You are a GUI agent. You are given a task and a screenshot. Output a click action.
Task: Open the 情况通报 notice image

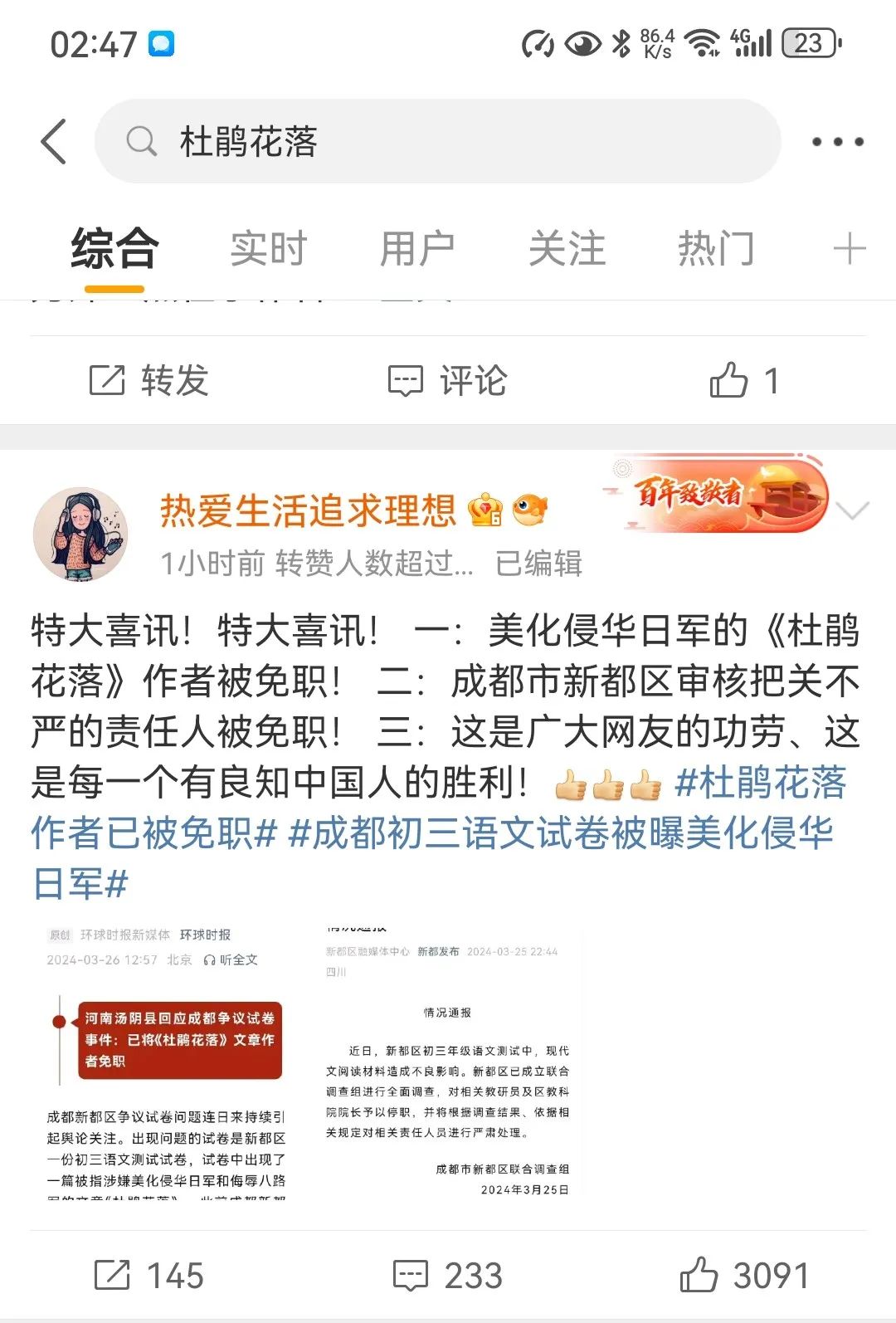point(447,1063)
